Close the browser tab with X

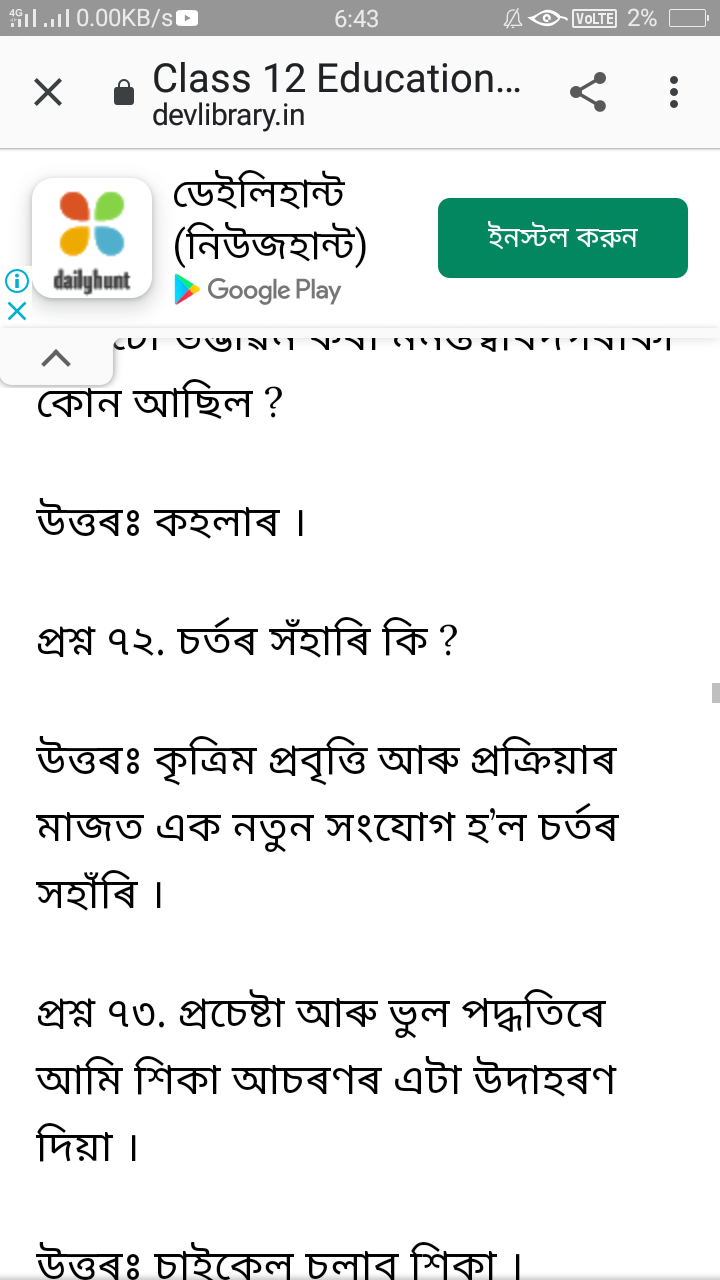pyautogui.click(x=48, y=93)
